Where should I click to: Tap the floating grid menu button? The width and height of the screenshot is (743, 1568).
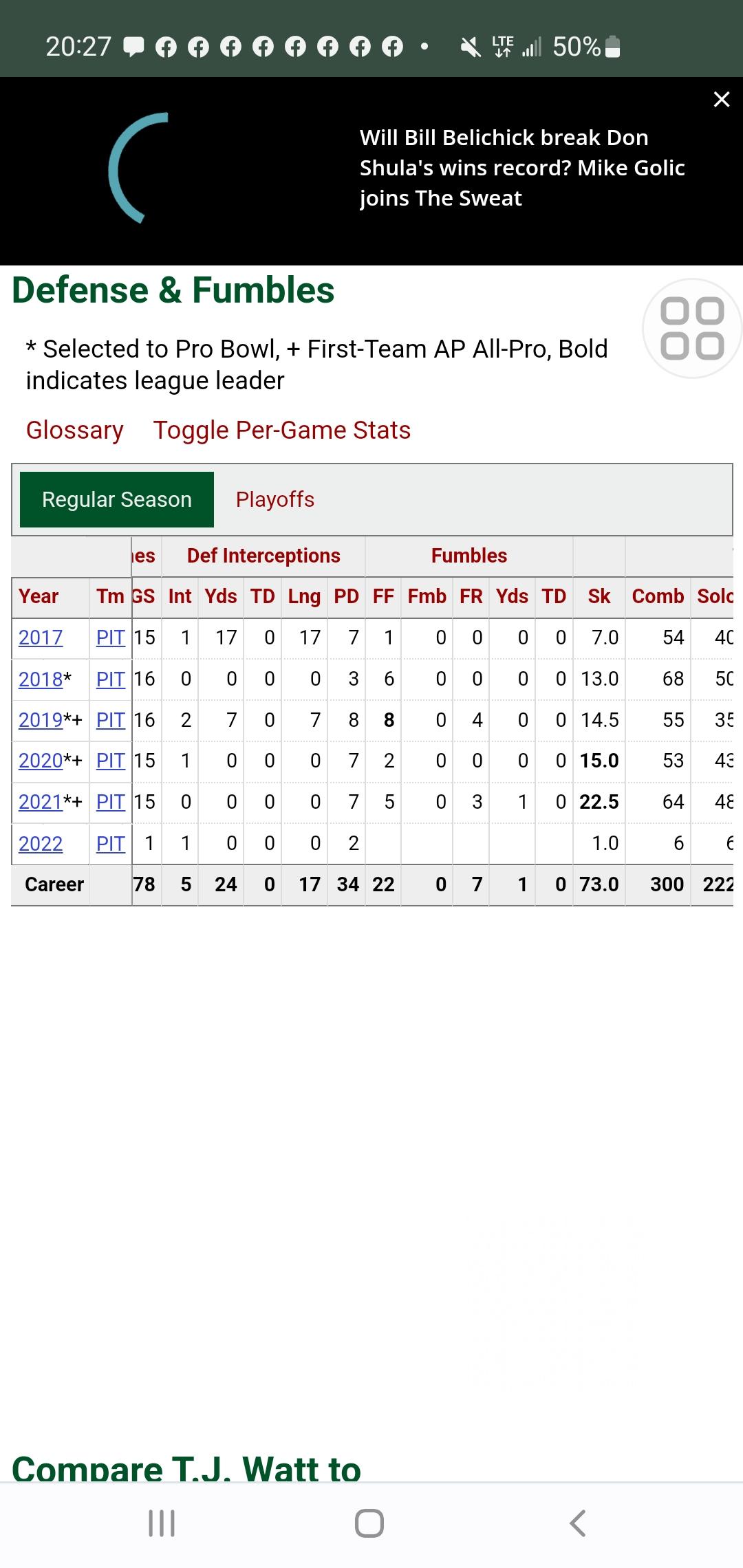click(692, 328)
